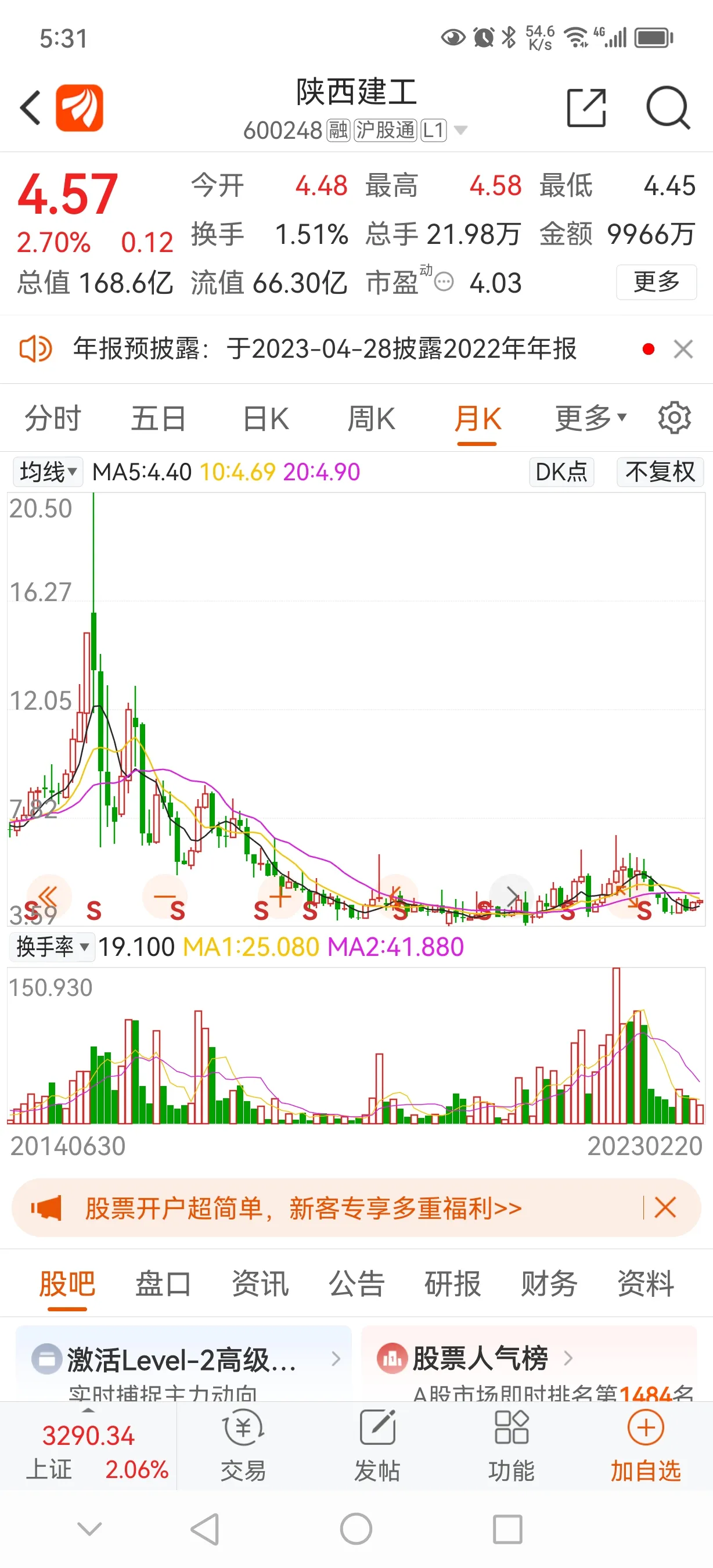Image resolution: width=713 pixels, height=1568 pixels.
Task: Switch to the 分时 chart tab
Action: [53, 419]
